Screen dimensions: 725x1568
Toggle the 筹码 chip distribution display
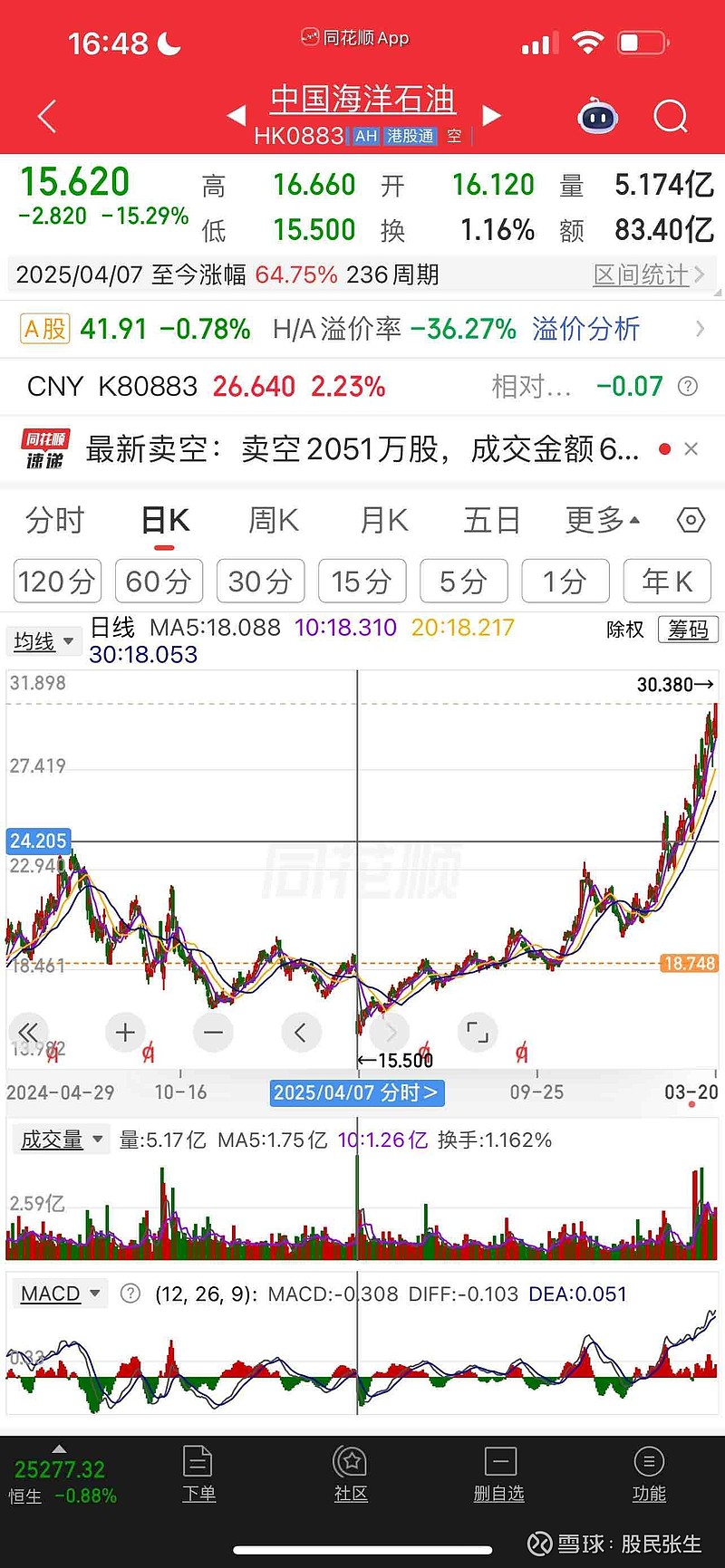click(687, 630)
